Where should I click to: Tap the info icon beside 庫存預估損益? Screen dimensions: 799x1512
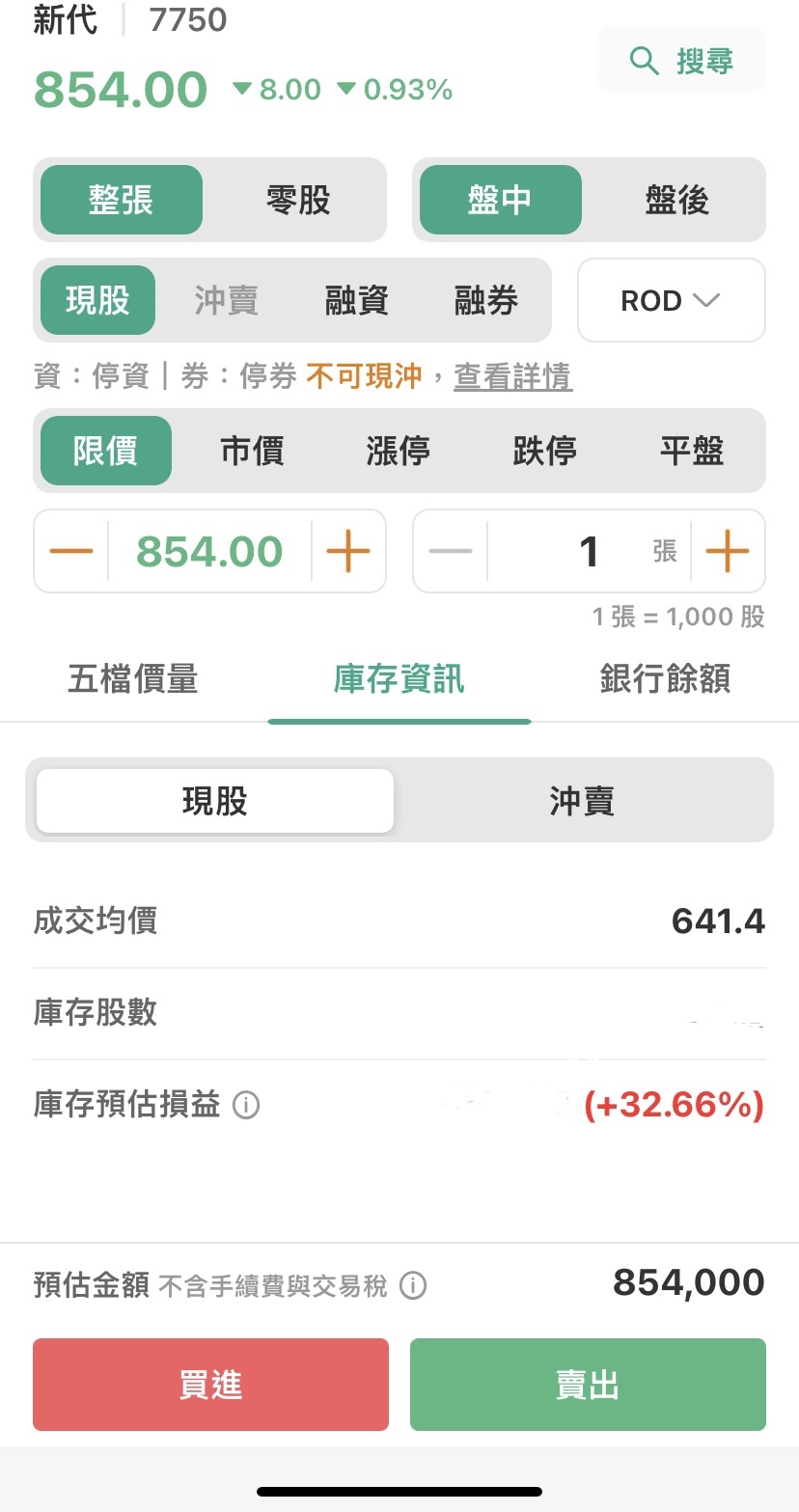tap(246, 1105)
